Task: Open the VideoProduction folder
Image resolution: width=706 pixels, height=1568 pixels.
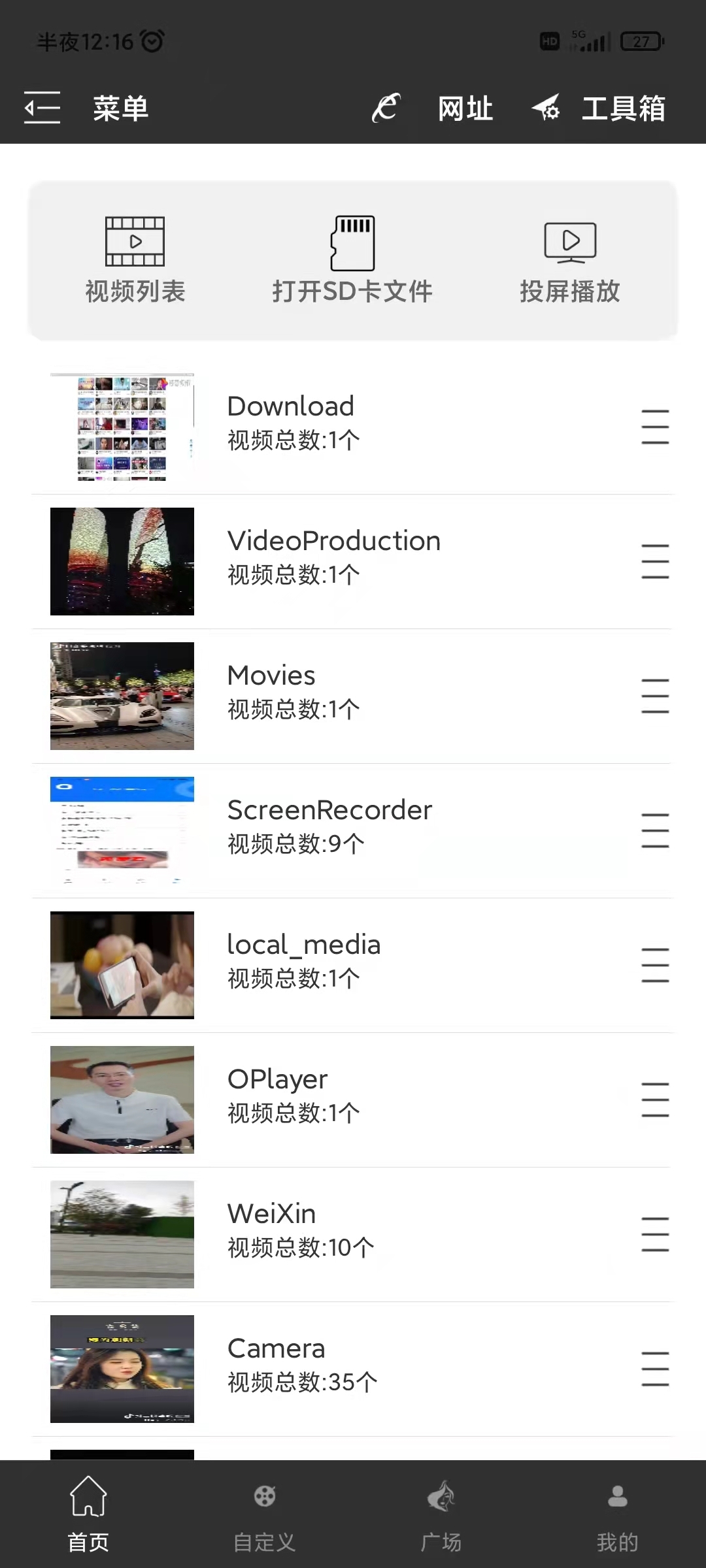Action: pos(333,558)
